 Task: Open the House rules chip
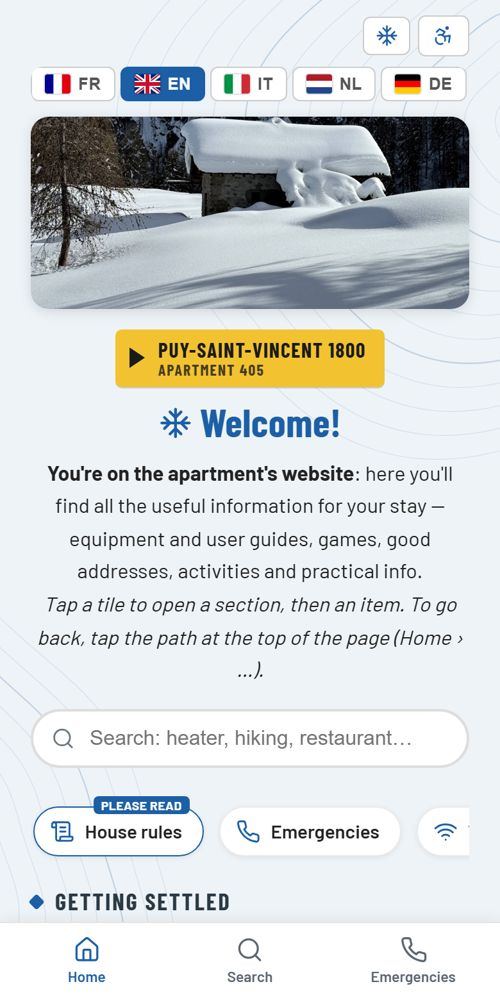(x=119, y=832)
